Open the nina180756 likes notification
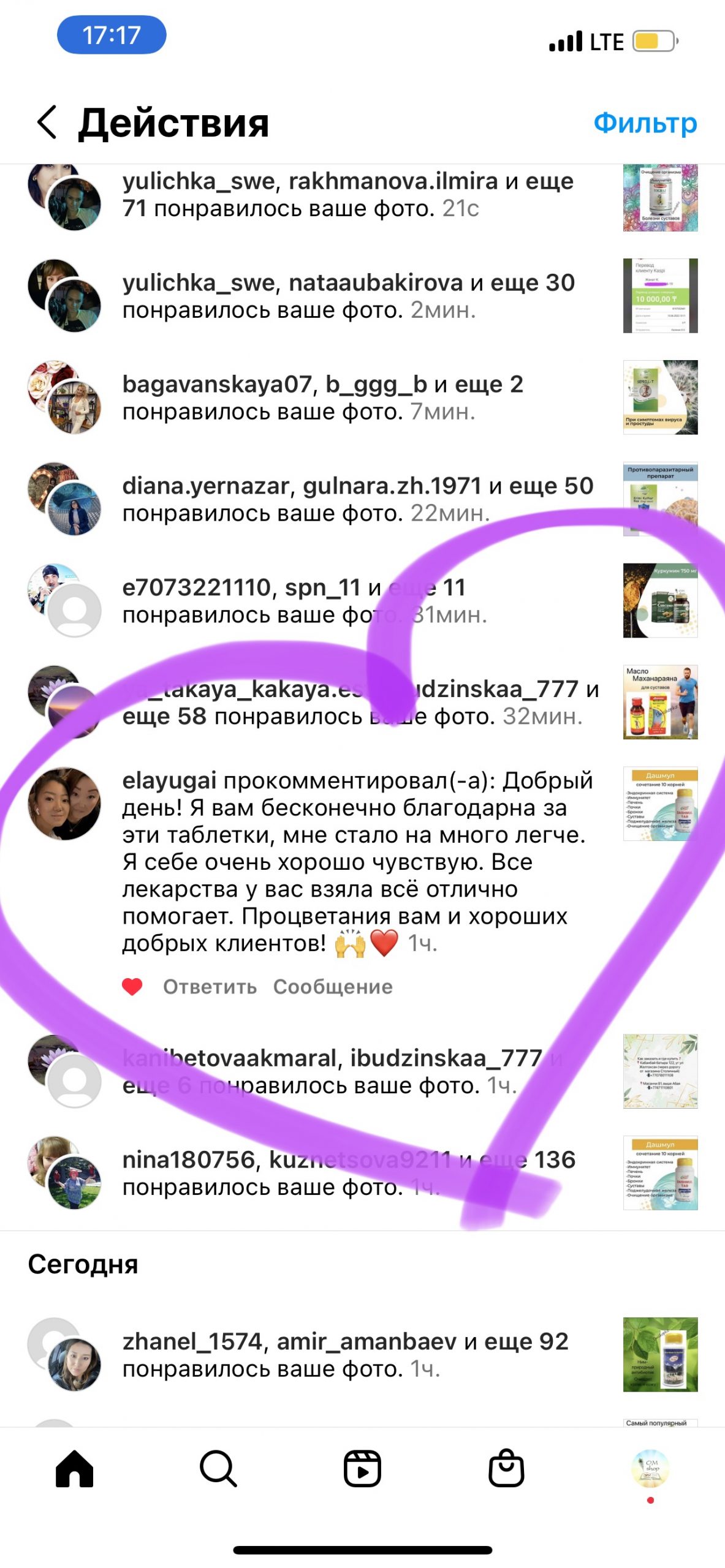This screenshot has width=725, height=1568. coord(348,1173)
